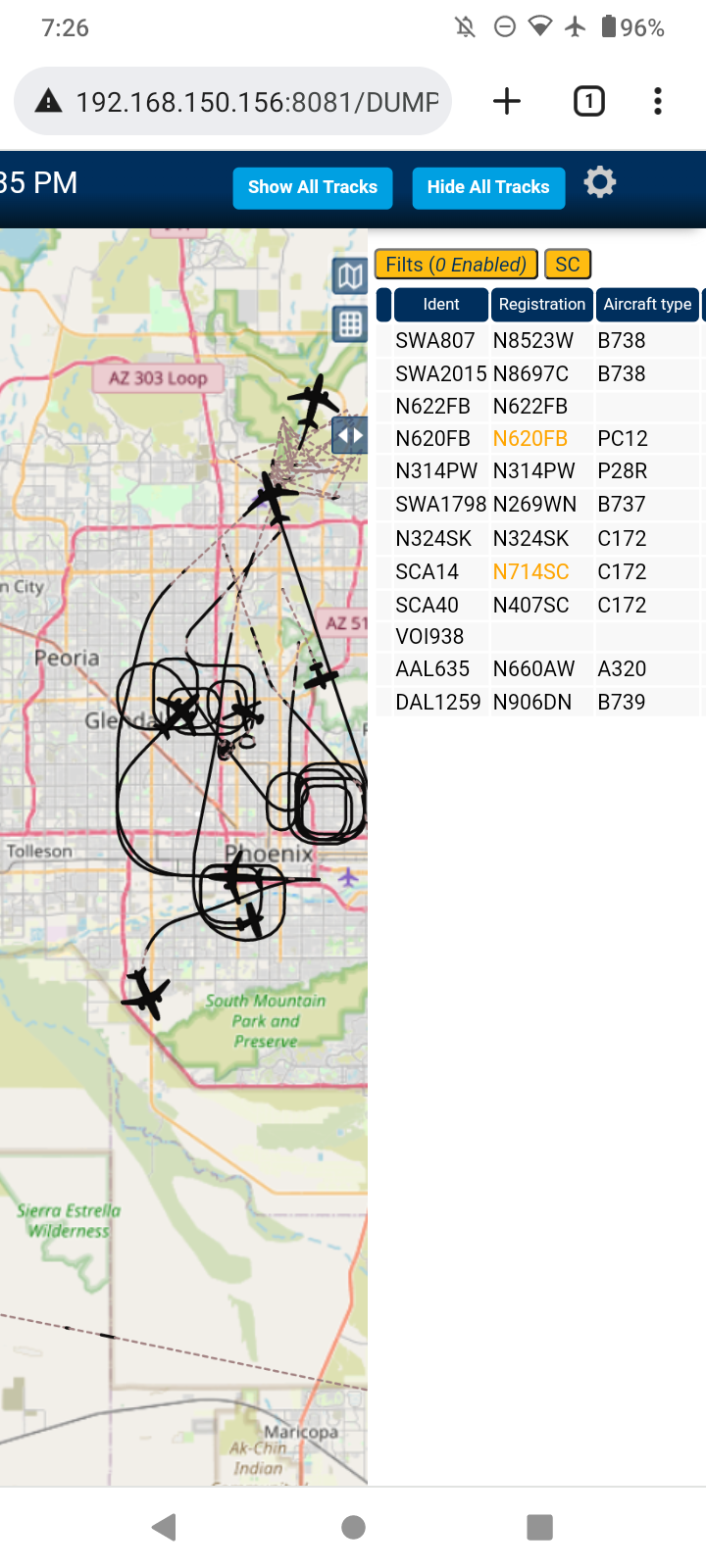Open registration link N620FB
Viewport: 706px width, 1568px height.
pos(530,439)
